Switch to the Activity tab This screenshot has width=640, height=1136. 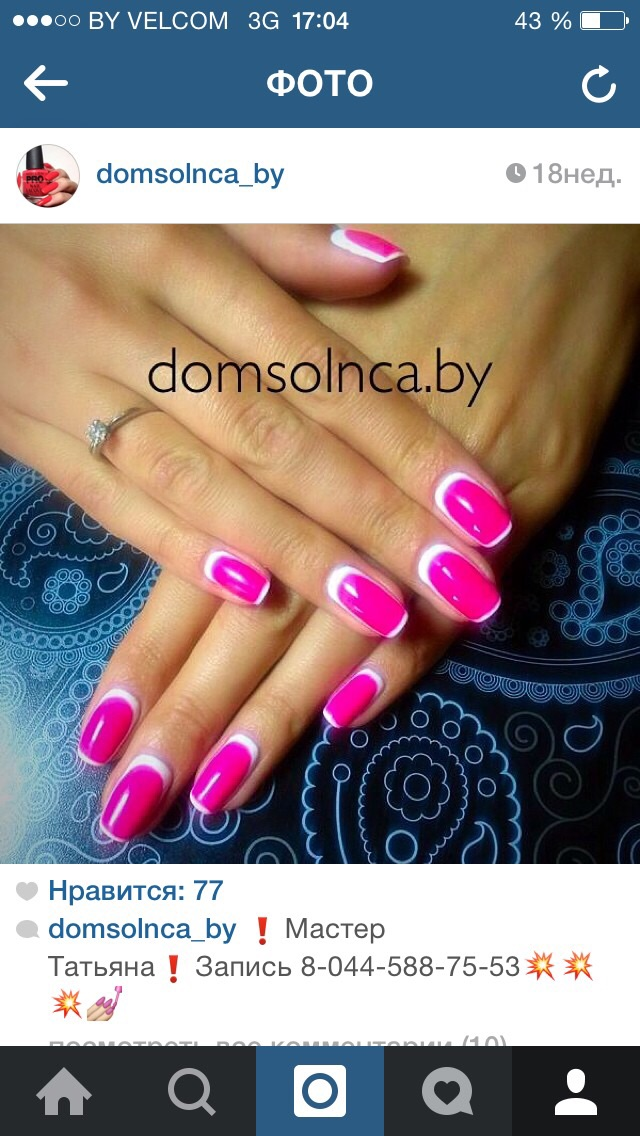coord(448,1091)
